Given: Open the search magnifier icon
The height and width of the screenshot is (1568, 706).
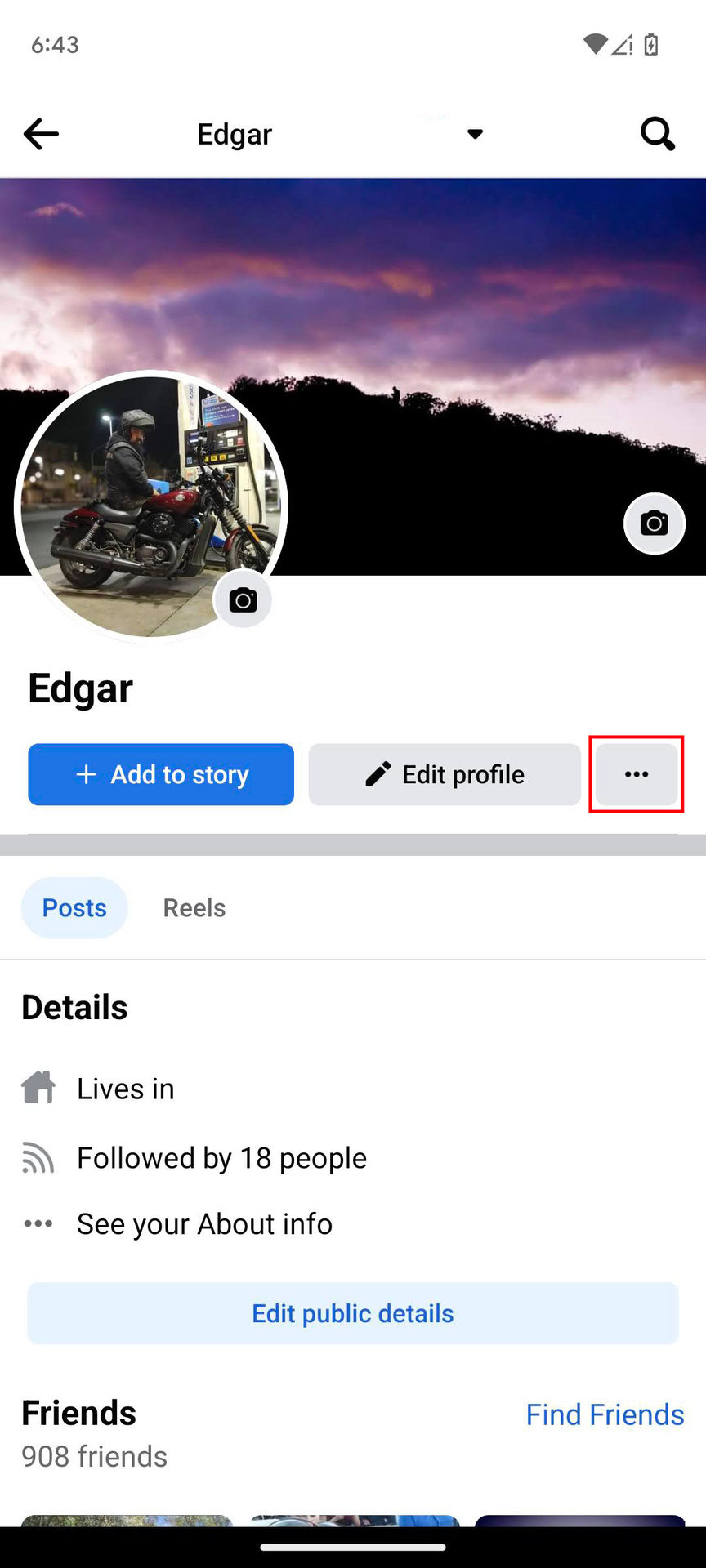Looking at the screenshot, I should [x=657, y=134].
